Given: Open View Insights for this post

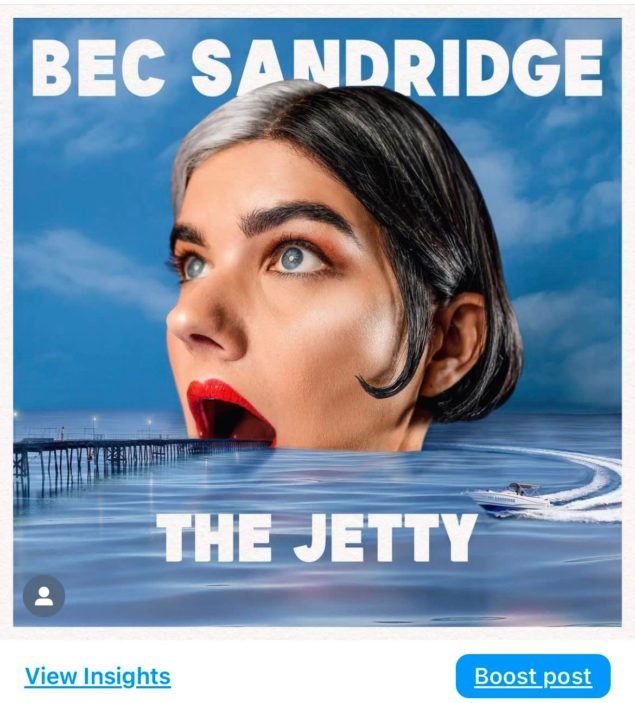Looking at the screenshot, I should [98, 676].
